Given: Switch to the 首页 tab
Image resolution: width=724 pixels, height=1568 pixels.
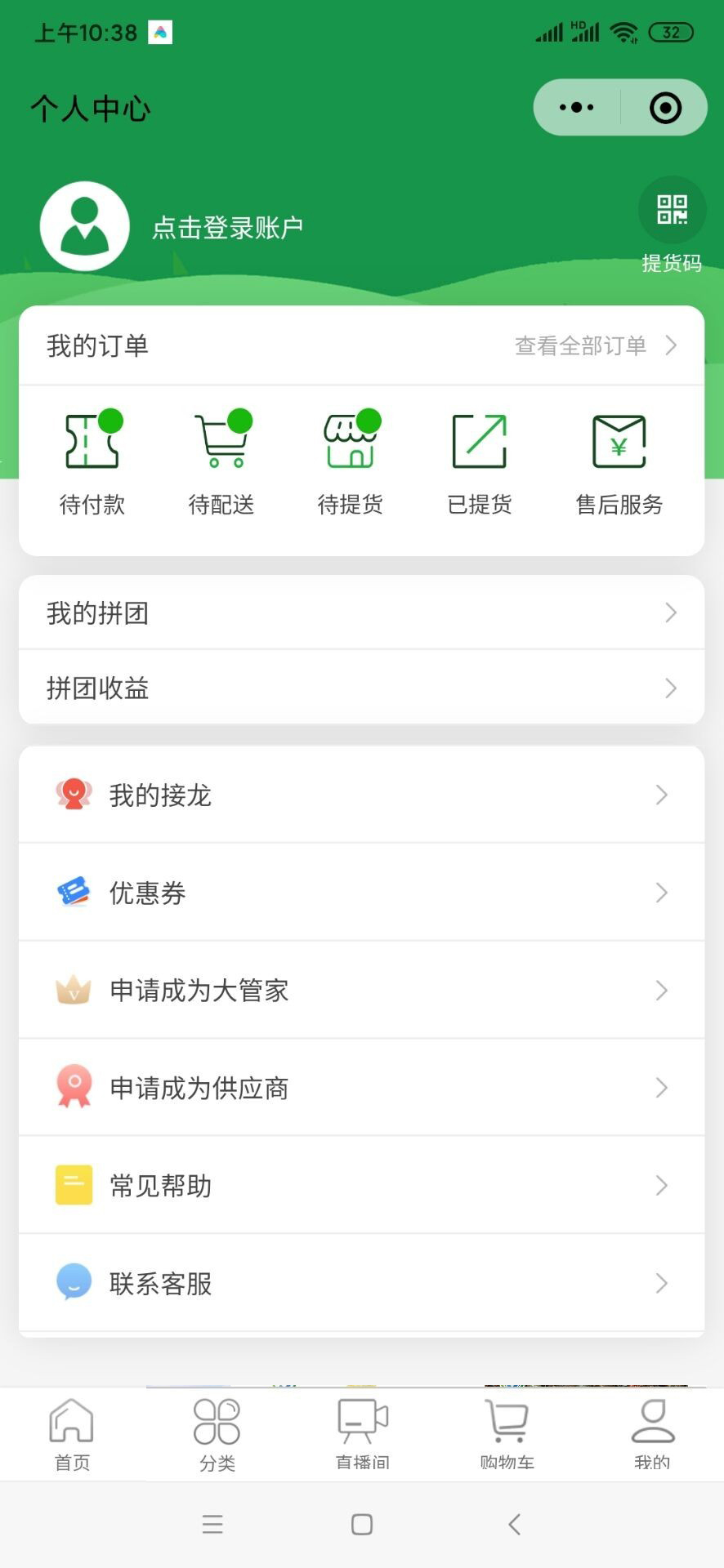Looking at the screenshot, I should [72, 1434].
